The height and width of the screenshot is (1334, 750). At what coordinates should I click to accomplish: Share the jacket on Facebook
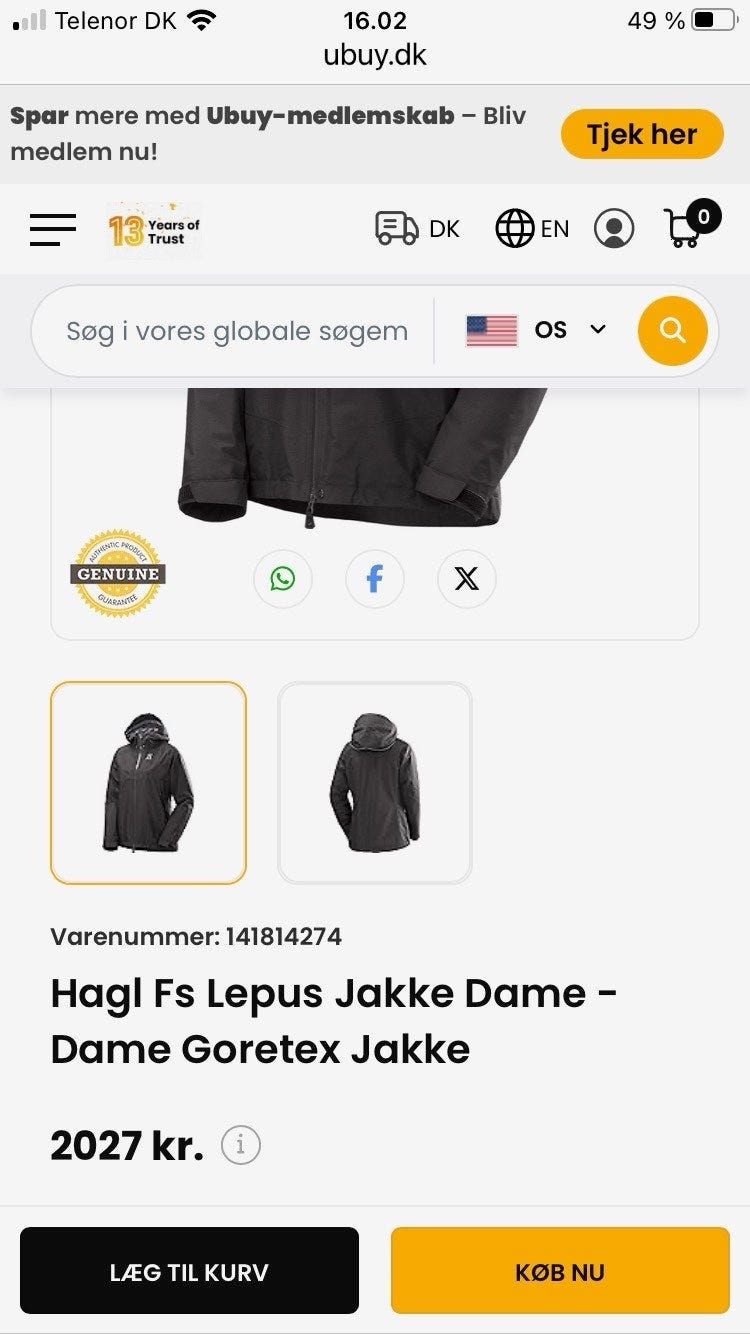375,578
